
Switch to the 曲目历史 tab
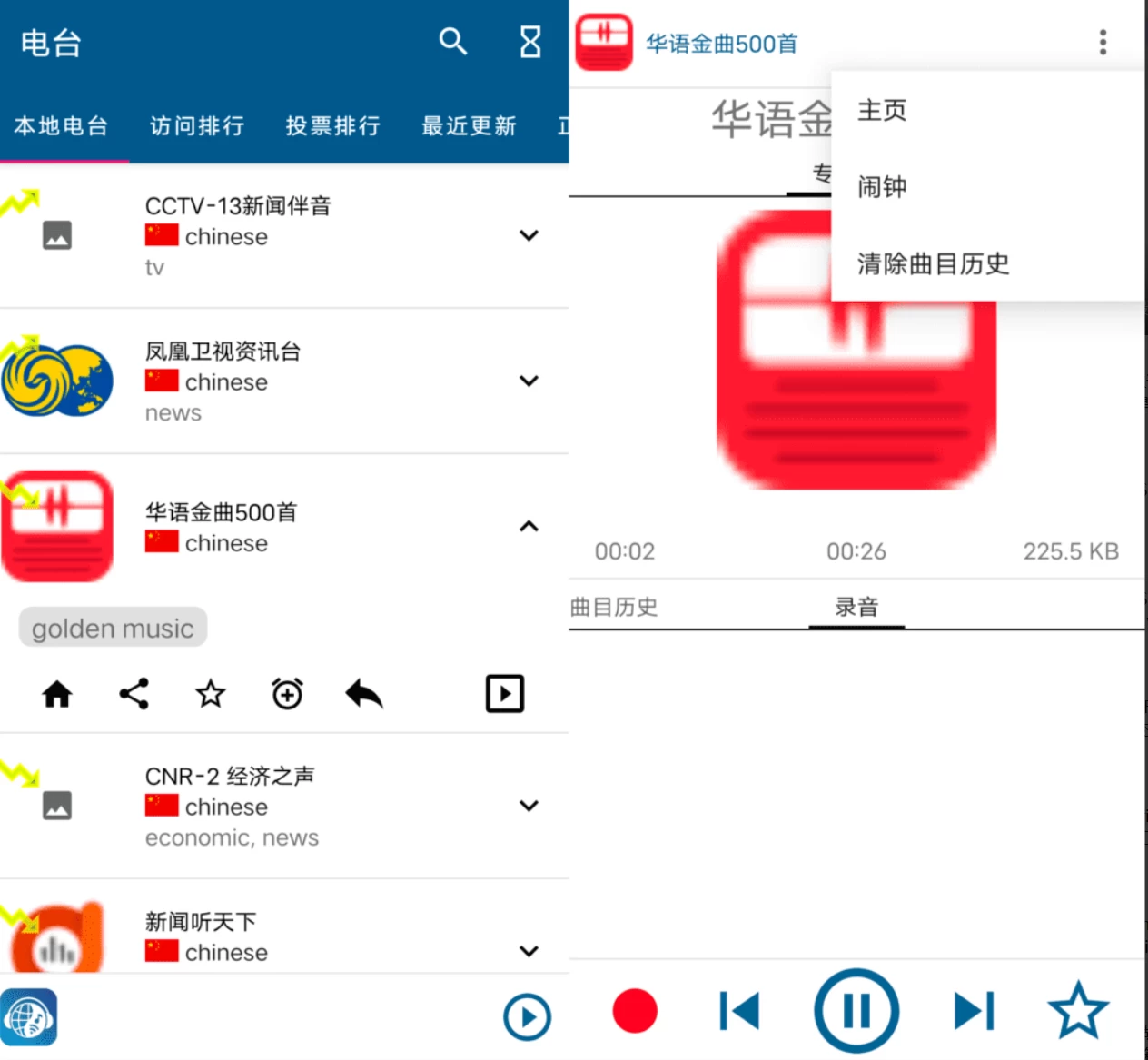(614, 607)
